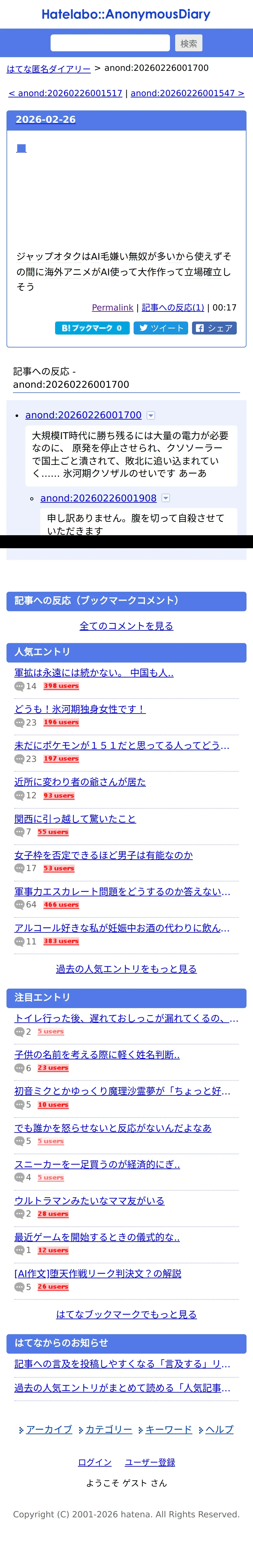Open the ログイン link

[95, 1462]
